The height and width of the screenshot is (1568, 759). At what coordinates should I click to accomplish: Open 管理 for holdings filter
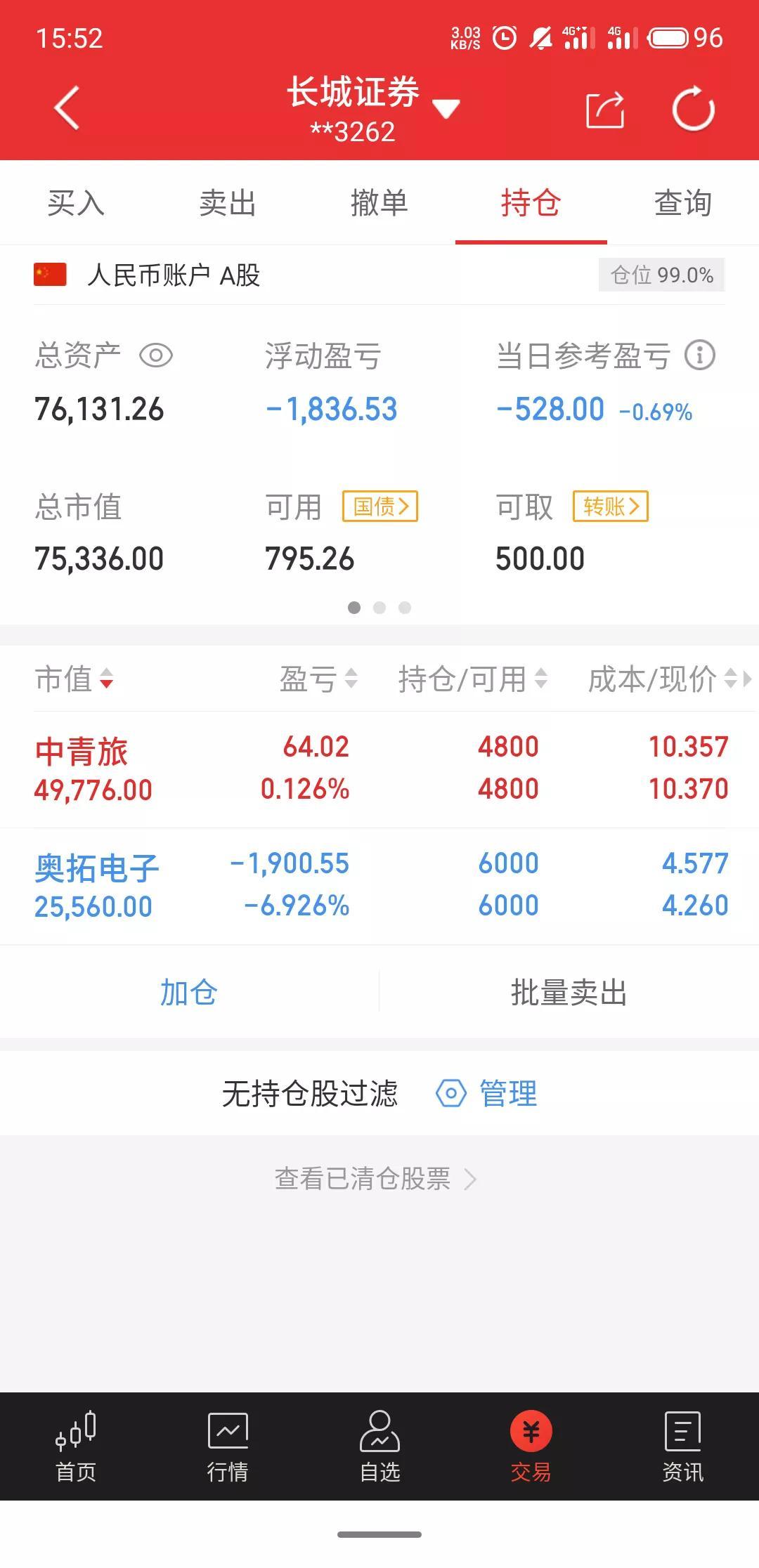[x=487, y=1094]
